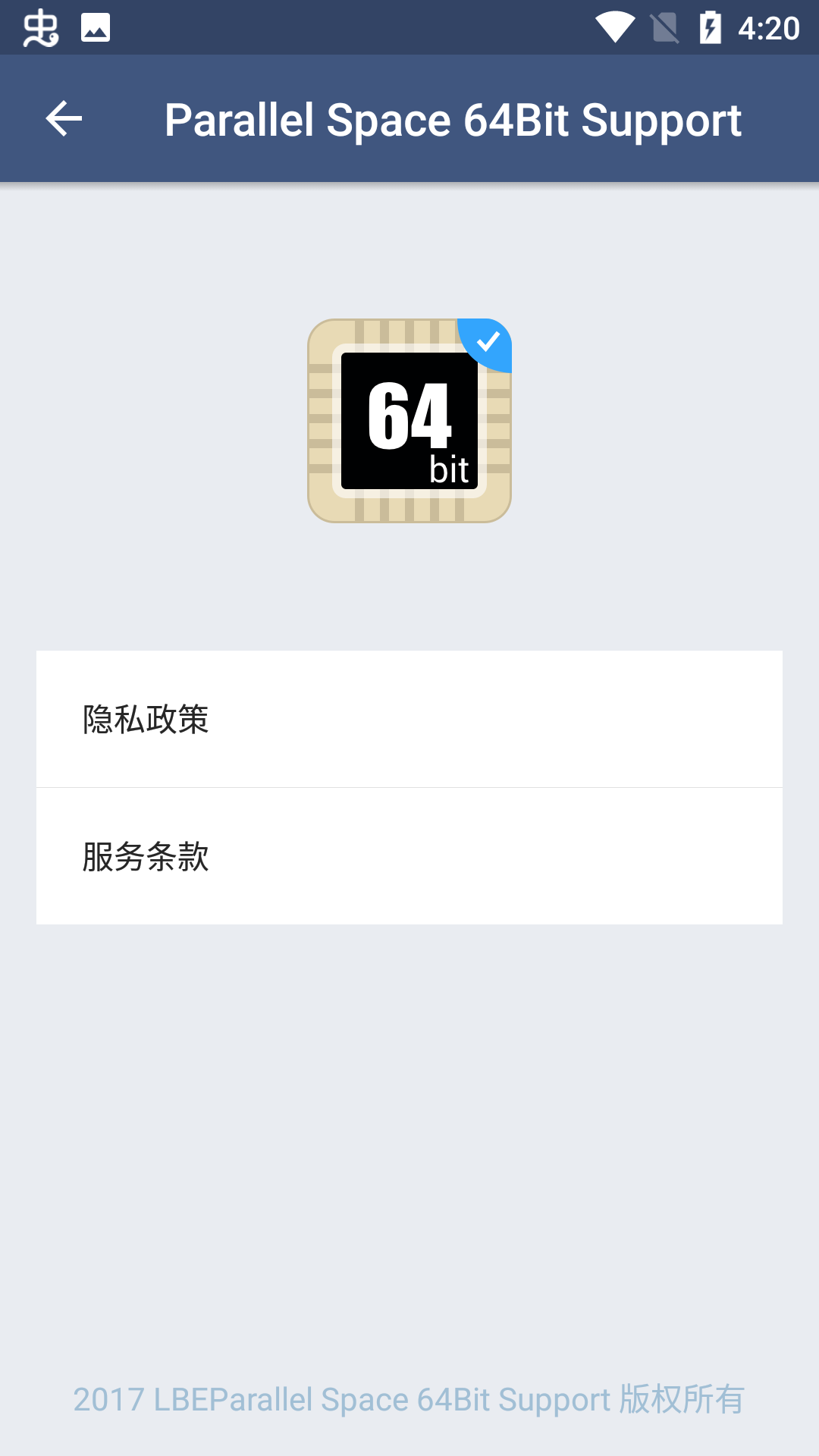Tap the 64bit chip app icon
Screen dimensions: 819x1456
pos(409,421)
